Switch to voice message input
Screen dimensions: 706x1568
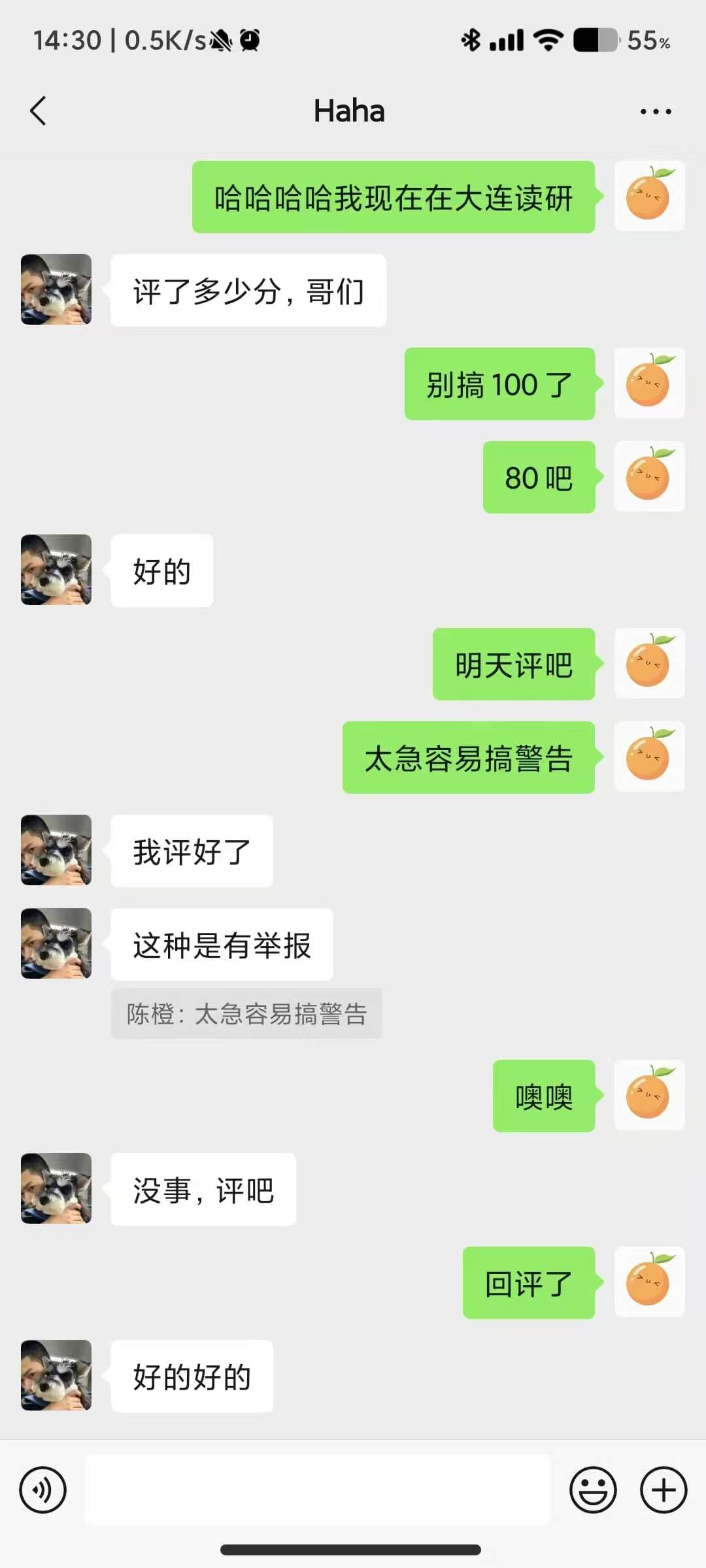pos(43,1490)
